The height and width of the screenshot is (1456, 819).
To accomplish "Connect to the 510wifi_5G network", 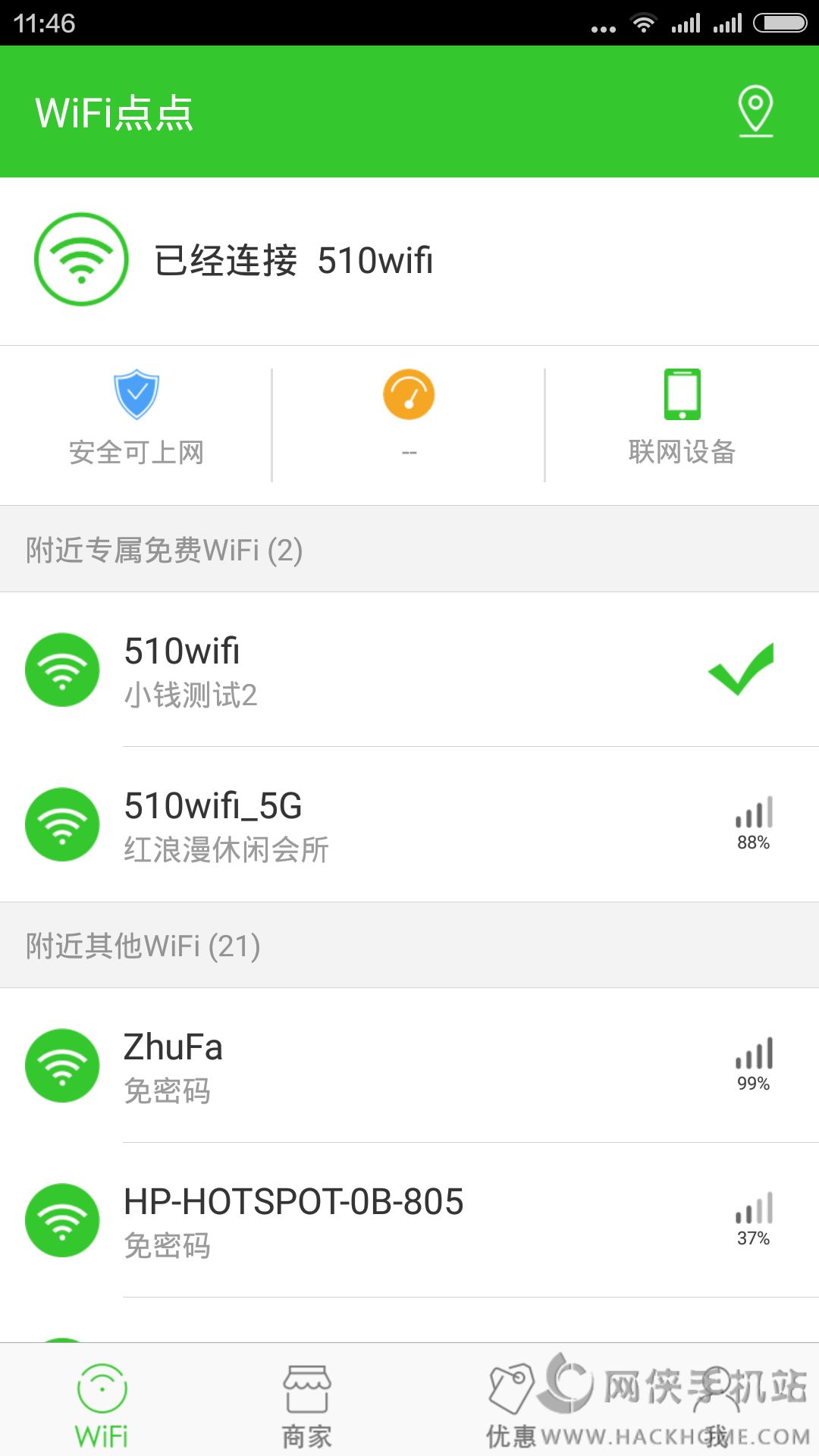I will 409,825.
